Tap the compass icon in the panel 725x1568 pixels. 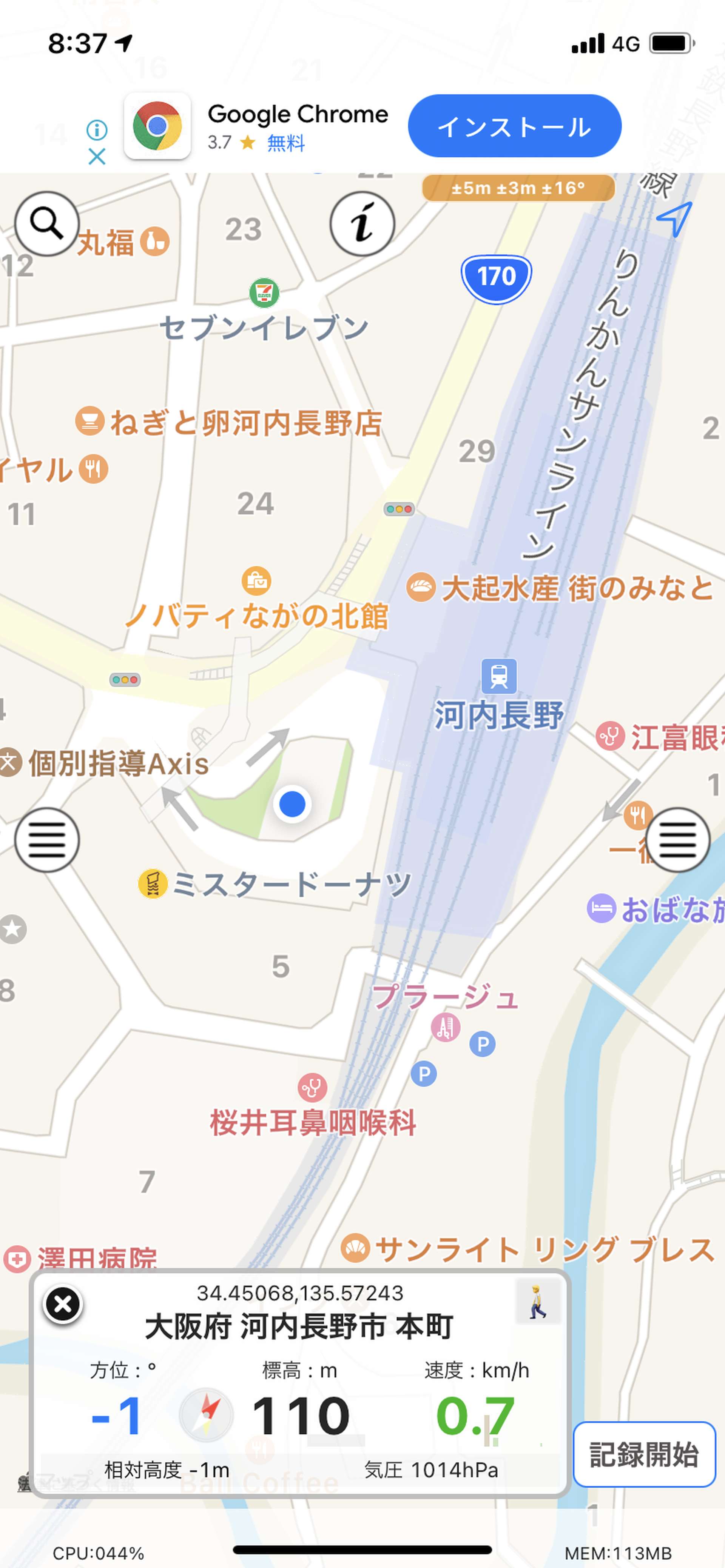pyautogui.click(x=206, y=1415)
